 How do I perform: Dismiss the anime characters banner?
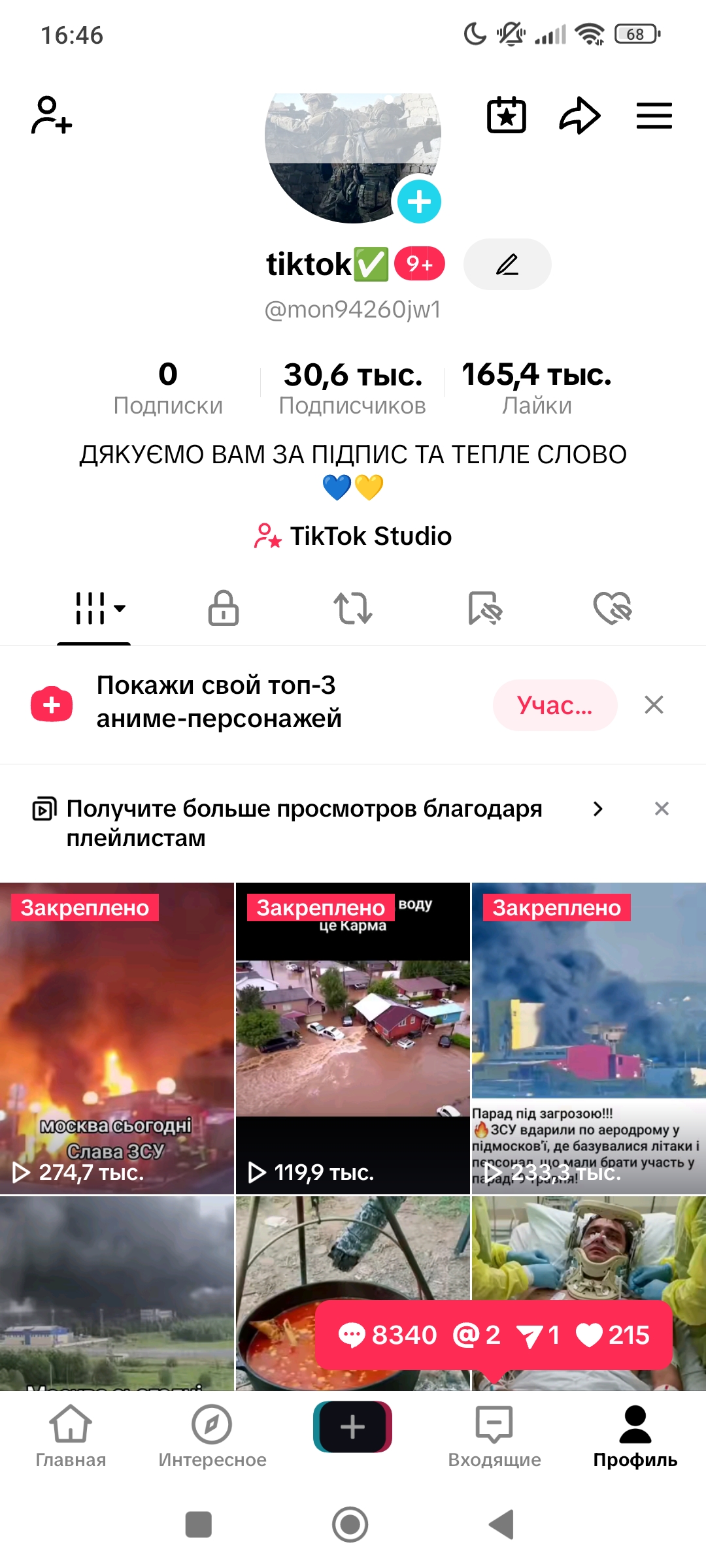(654, 705)
